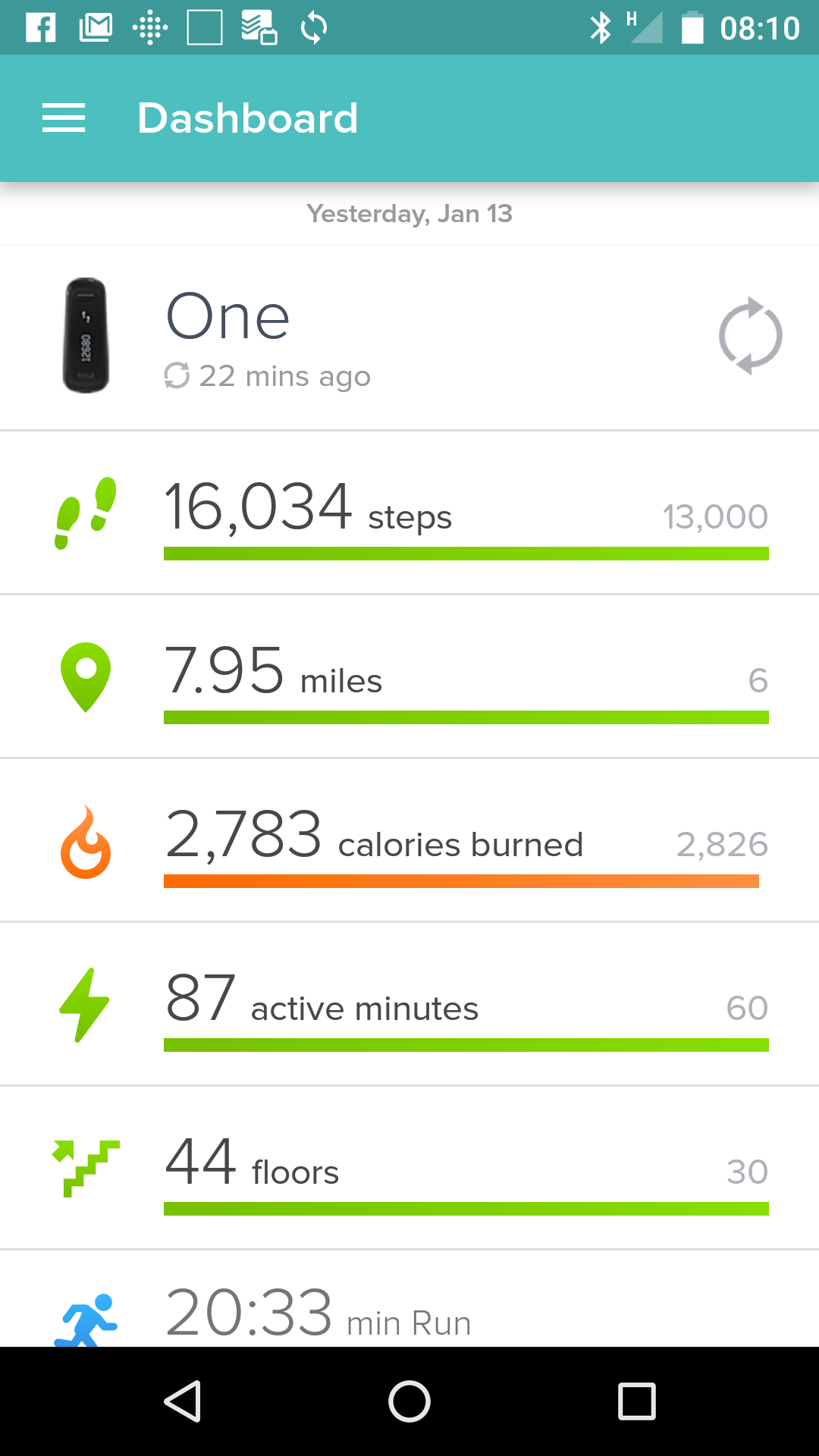Screen dimensions: 819x1456
Task: View the 16,034 steps details
Action: point(409,513)
